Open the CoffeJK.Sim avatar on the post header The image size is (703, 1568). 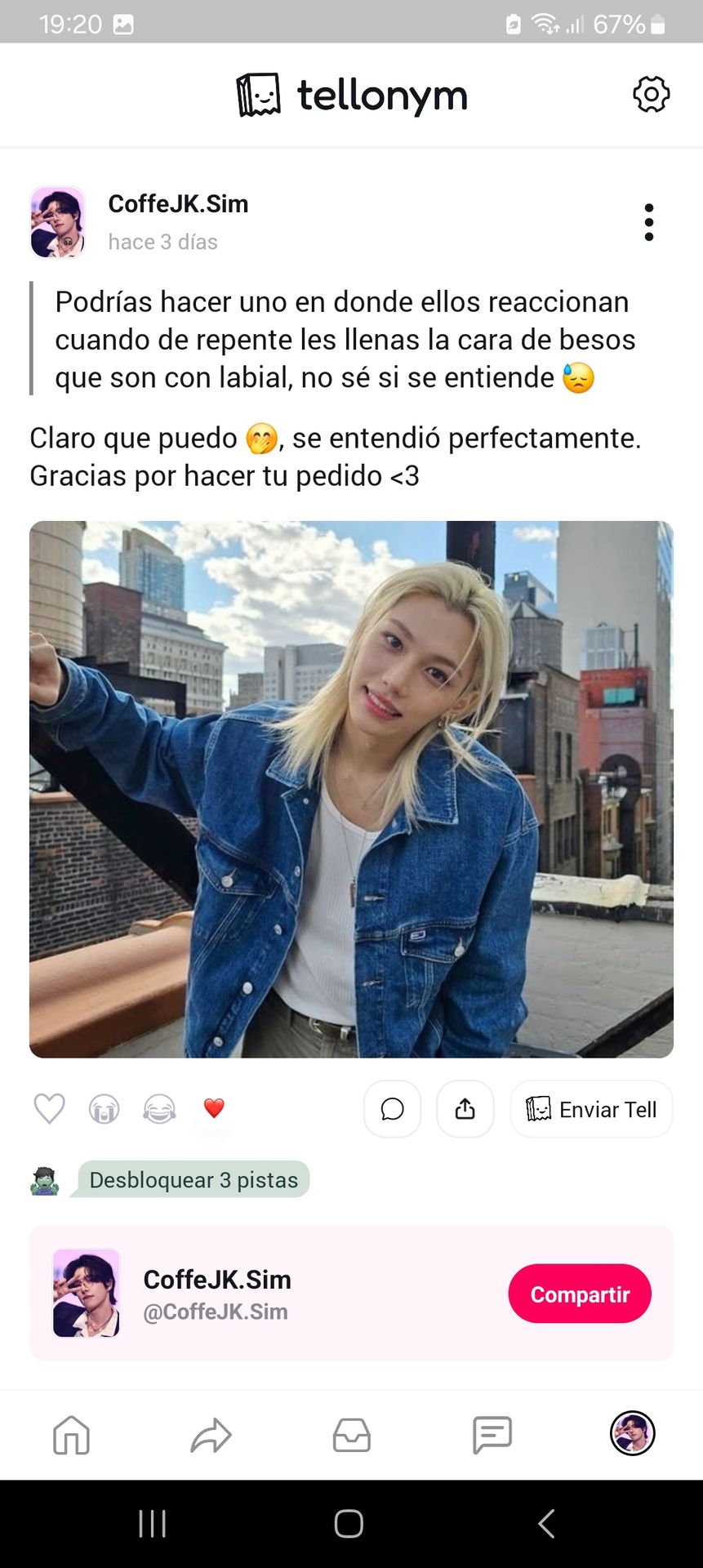(58, 222)
